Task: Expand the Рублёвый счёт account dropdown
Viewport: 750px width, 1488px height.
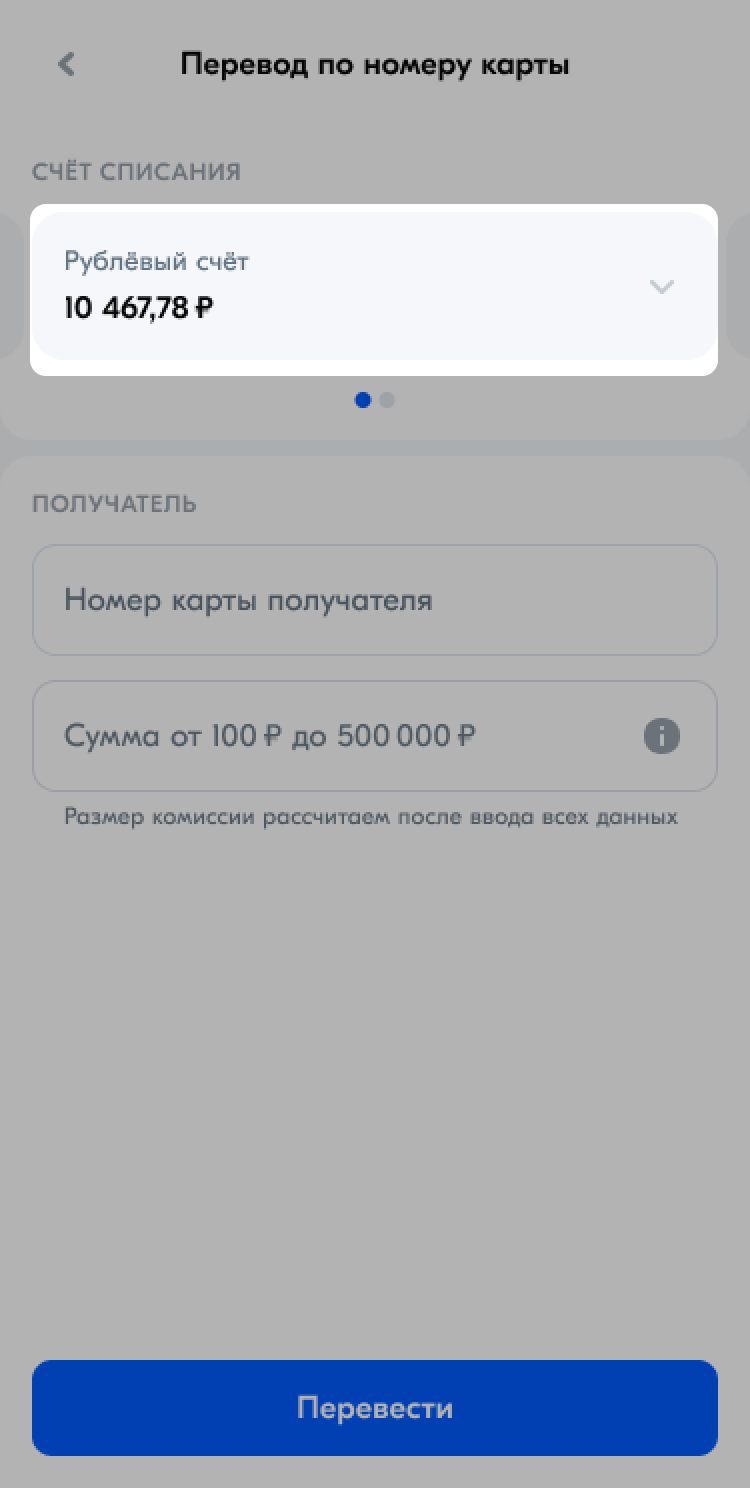Action: [661, 287]
